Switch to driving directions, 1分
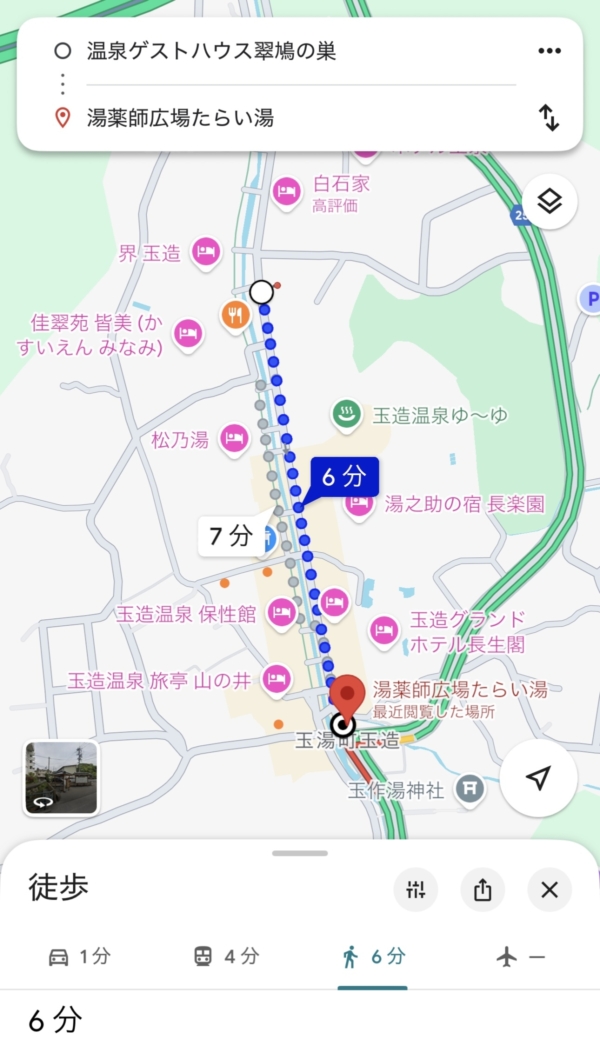This screenshot has width=600, height=1039. [79, 957]
